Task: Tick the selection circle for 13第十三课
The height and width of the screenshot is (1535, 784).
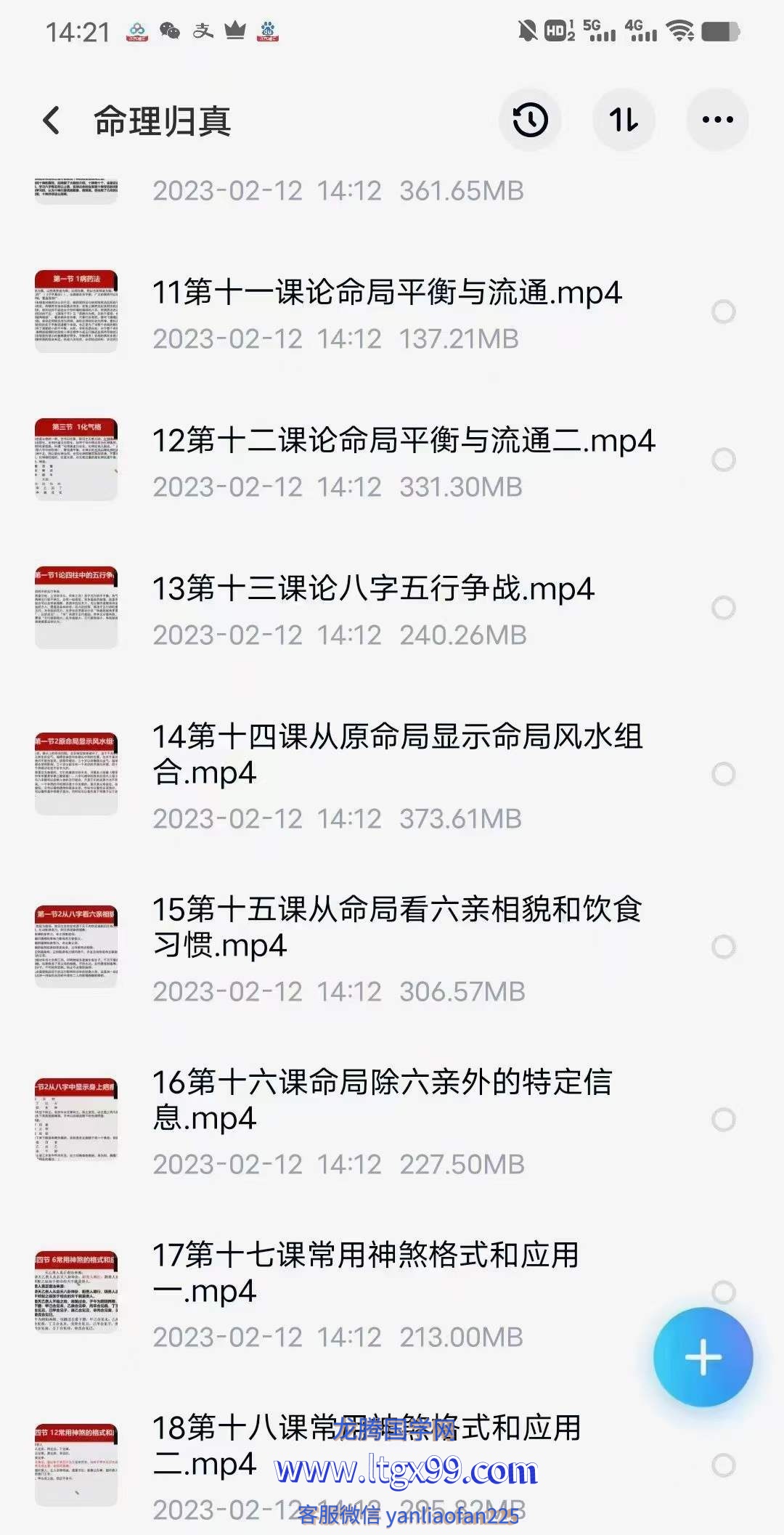Action: (x=723, y=608)
